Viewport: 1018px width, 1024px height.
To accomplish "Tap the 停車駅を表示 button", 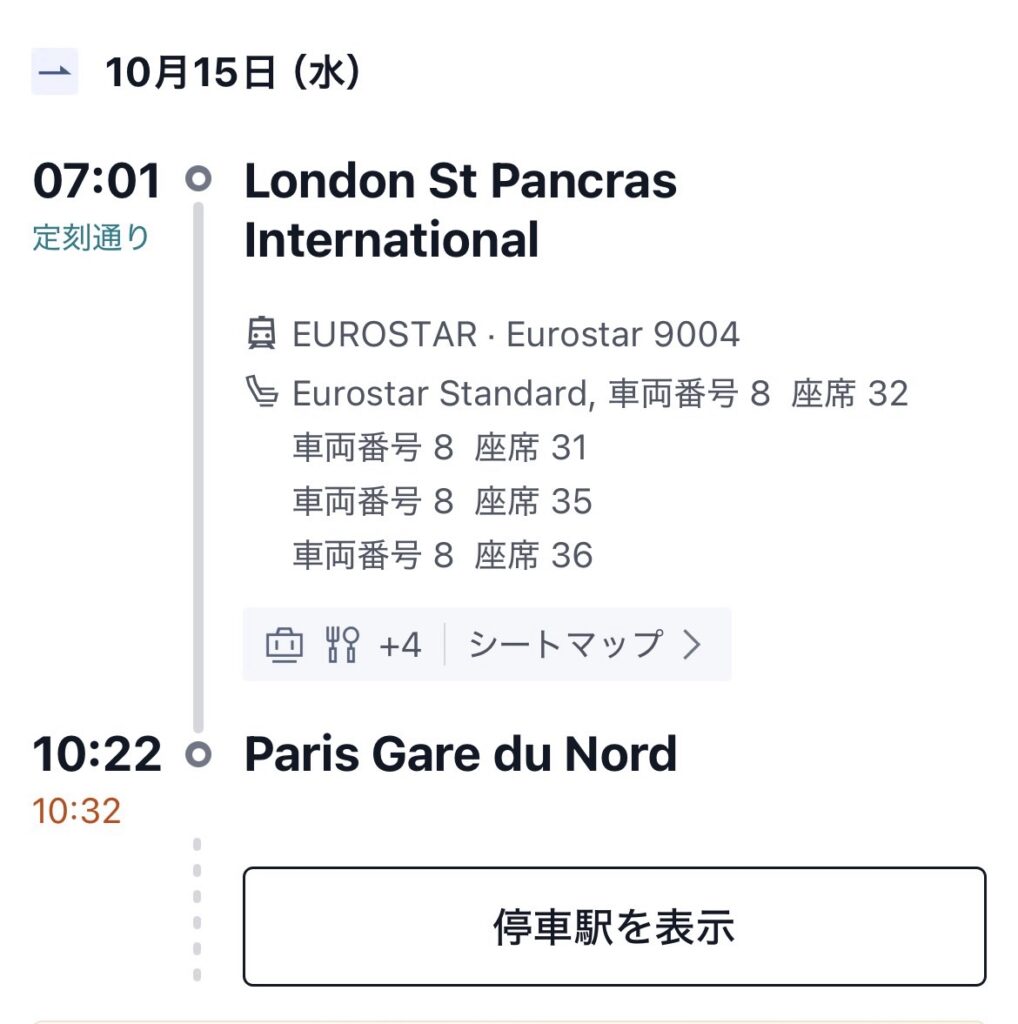I will [x=614, y=927].
